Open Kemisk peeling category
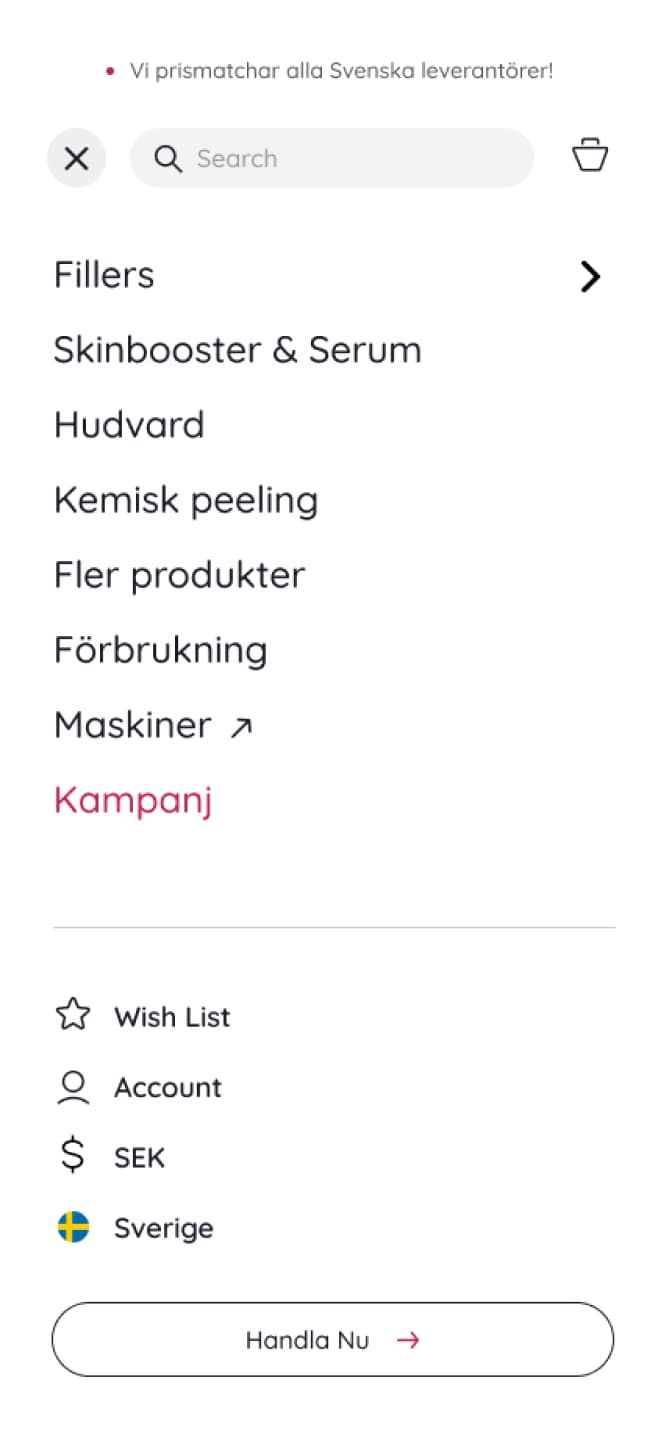669x1440 pixels. (186, 500)
